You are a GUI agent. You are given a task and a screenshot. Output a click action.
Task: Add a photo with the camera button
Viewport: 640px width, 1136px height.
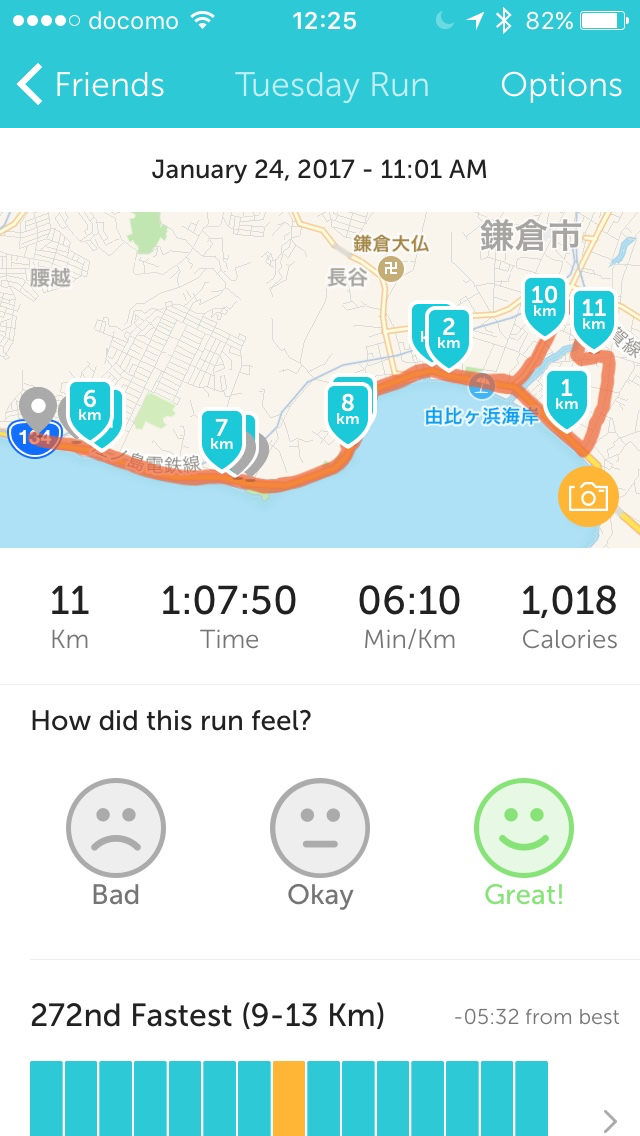(x=588, y=496)
